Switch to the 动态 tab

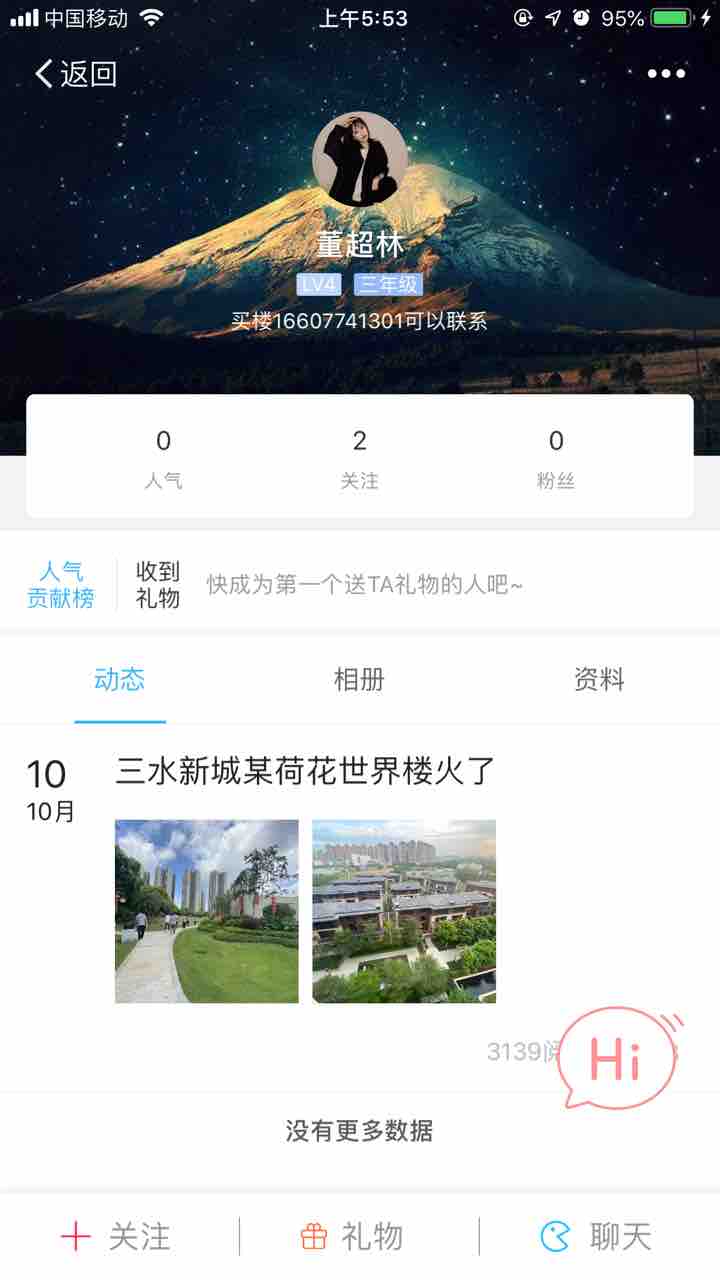[120, 680]
